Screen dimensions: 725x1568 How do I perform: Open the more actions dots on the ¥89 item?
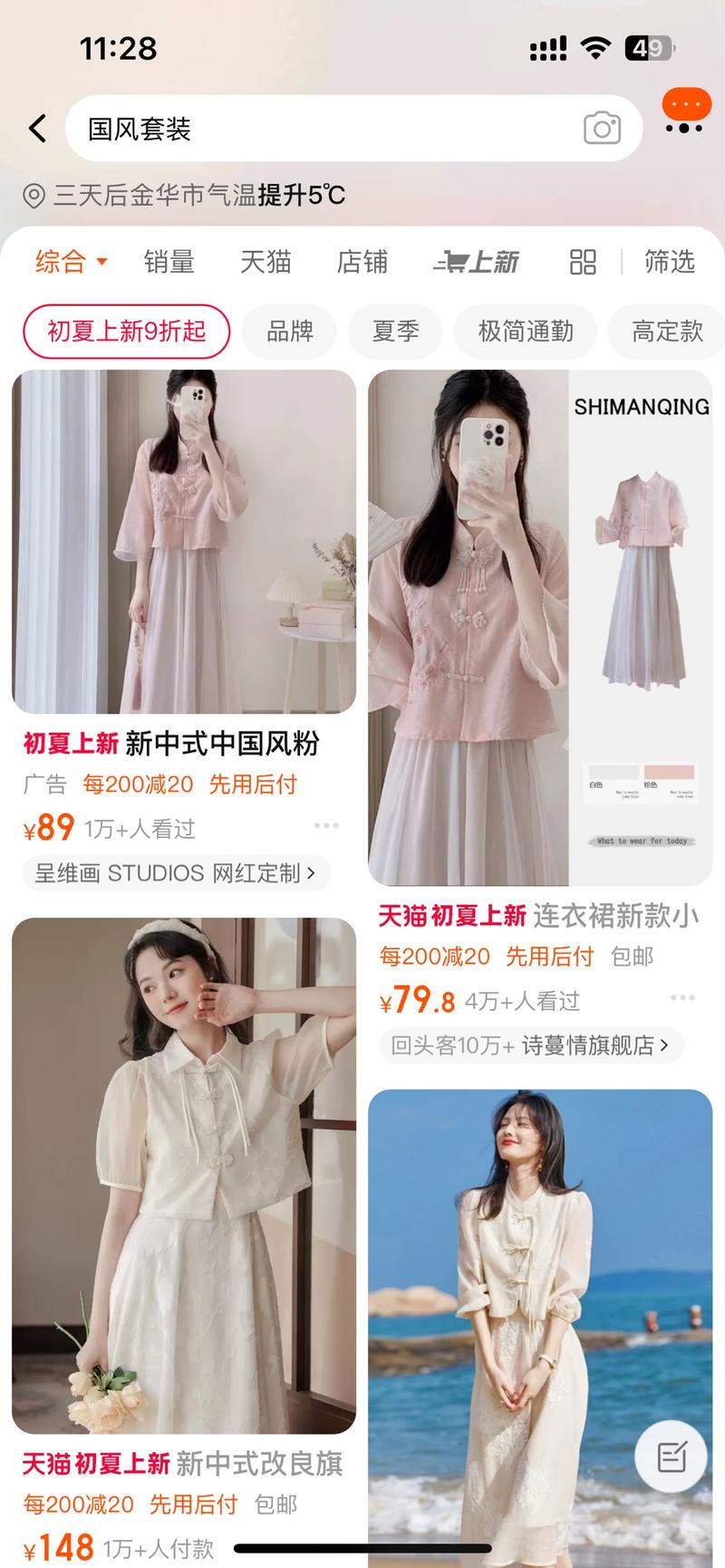pyautogui.click(x=324, y=825)
